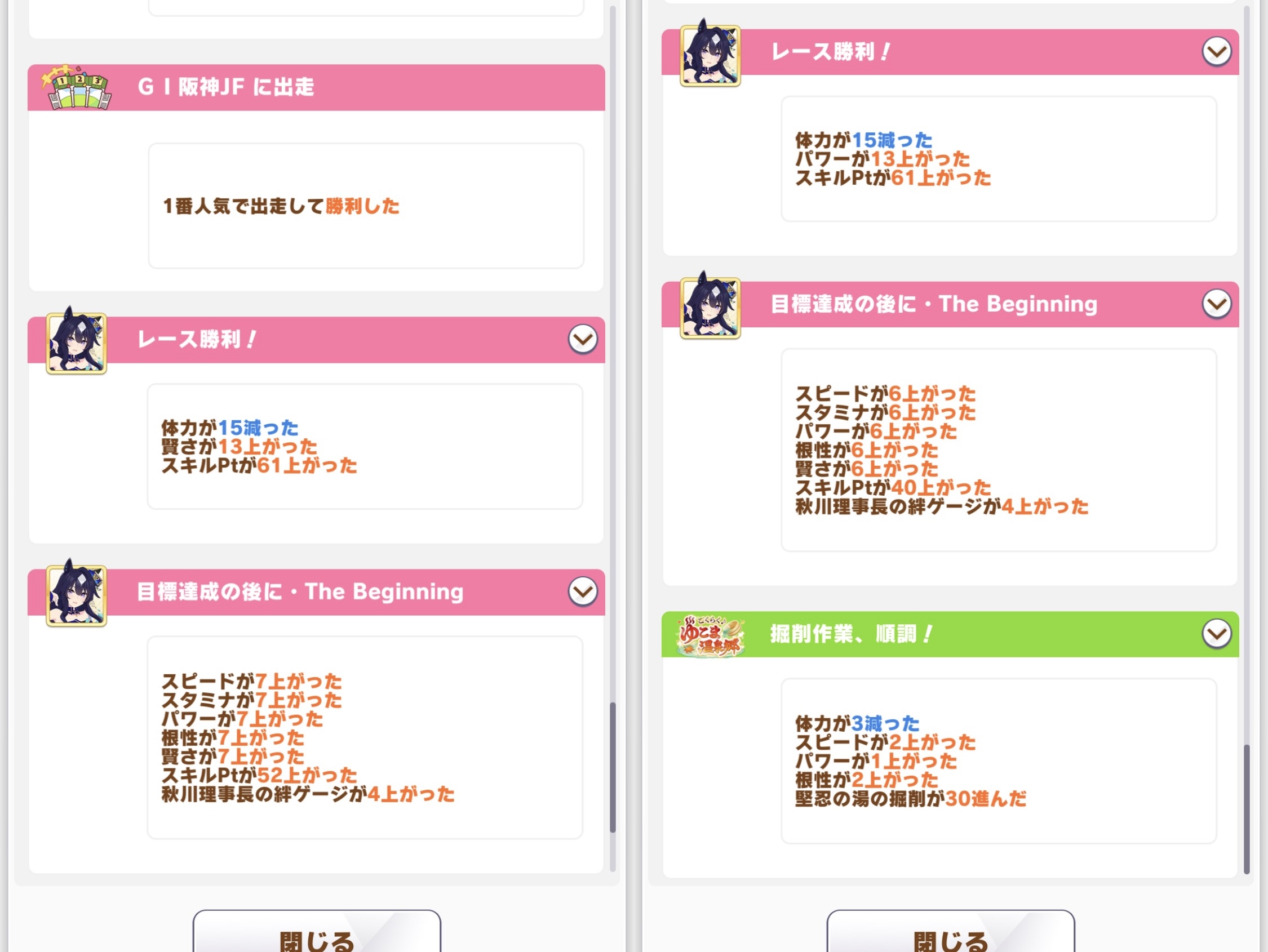Collapse レース勝利 entry showing 賢さ13 gain

tap(582, 340)
